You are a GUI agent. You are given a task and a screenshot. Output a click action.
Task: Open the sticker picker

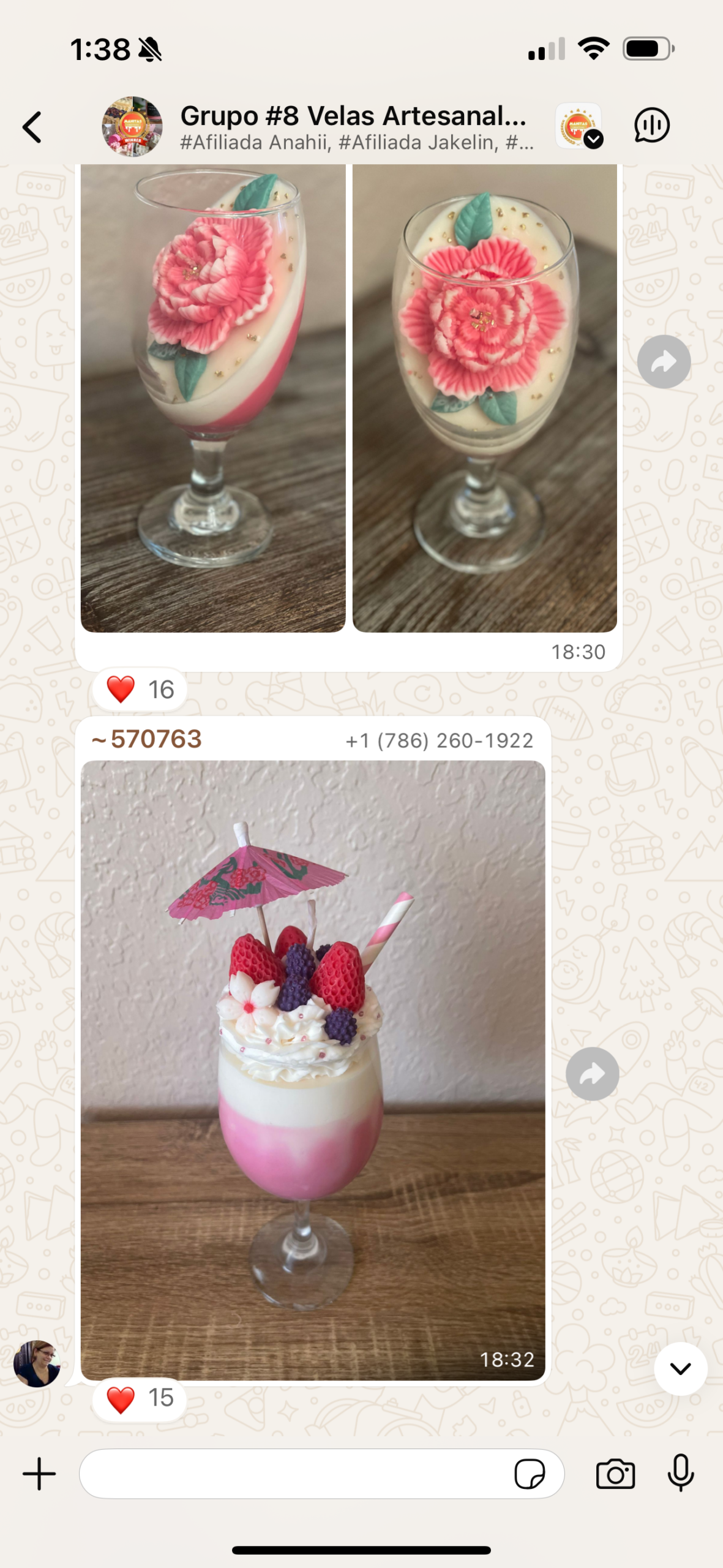(530, 1474)
